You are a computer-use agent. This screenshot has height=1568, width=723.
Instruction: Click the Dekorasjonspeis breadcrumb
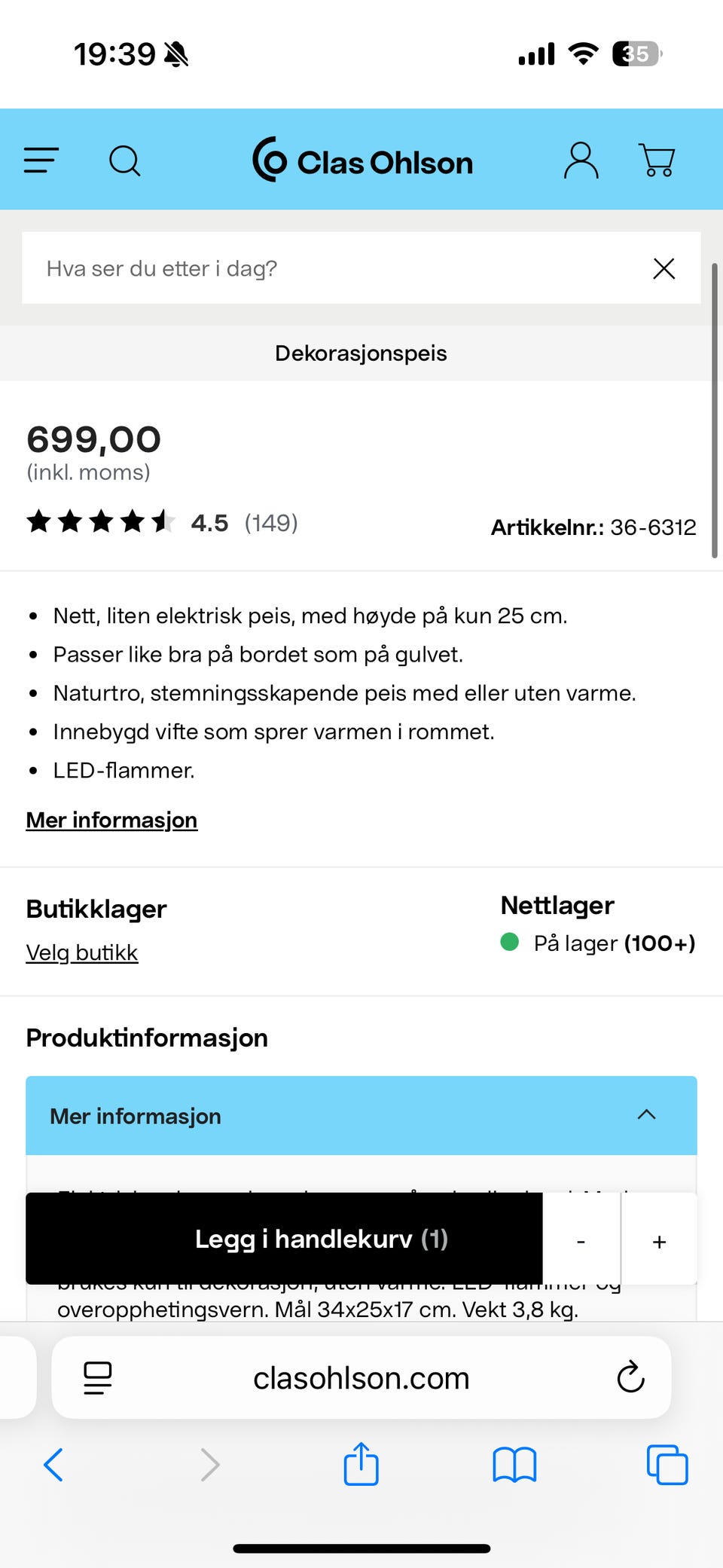tap(361, 353)
